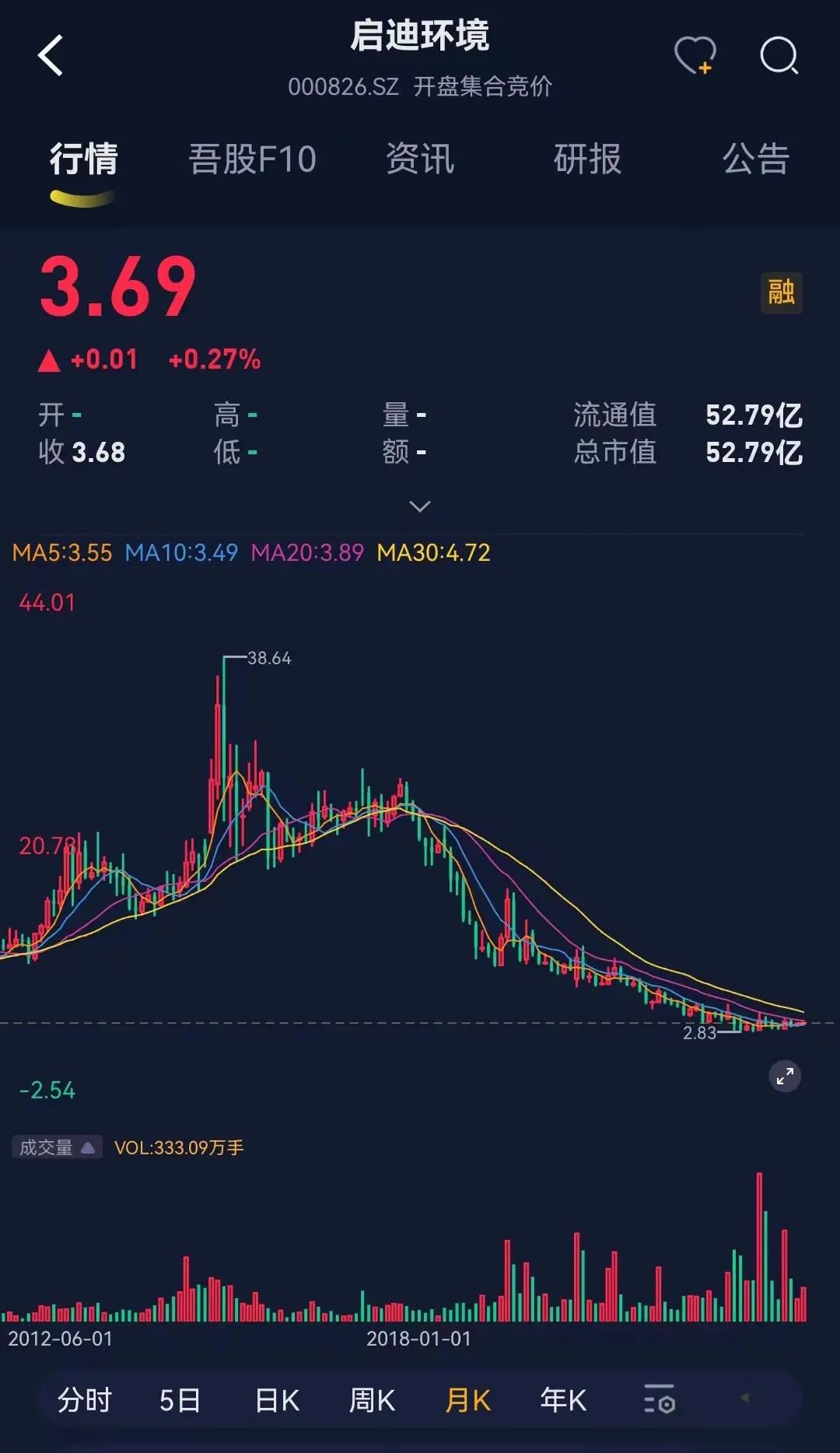Switch to the 吾股F10 tab
The image size is (840, 1453).
252,159
